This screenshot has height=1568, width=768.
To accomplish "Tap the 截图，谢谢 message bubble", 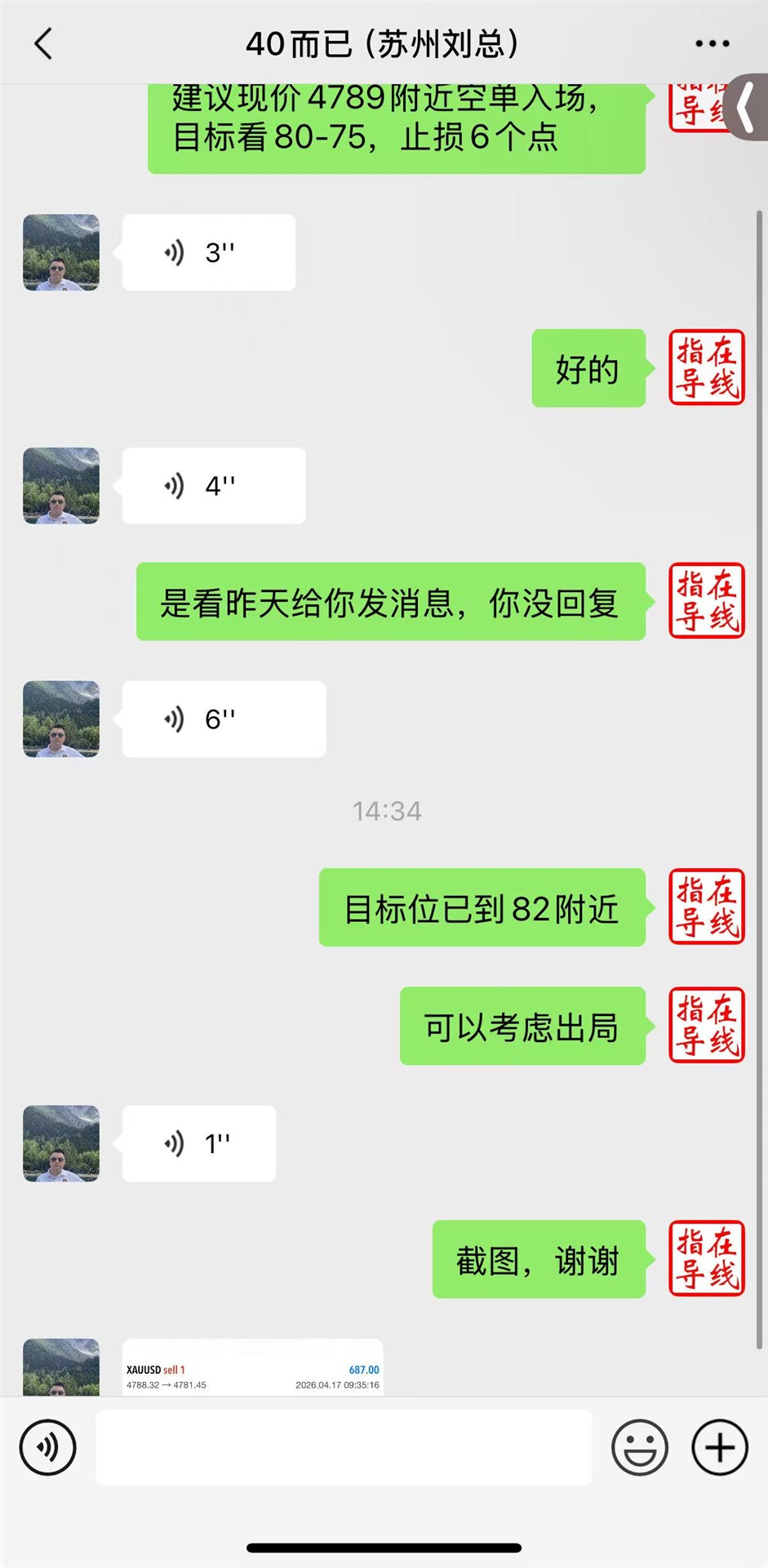I will [538, 1259].
